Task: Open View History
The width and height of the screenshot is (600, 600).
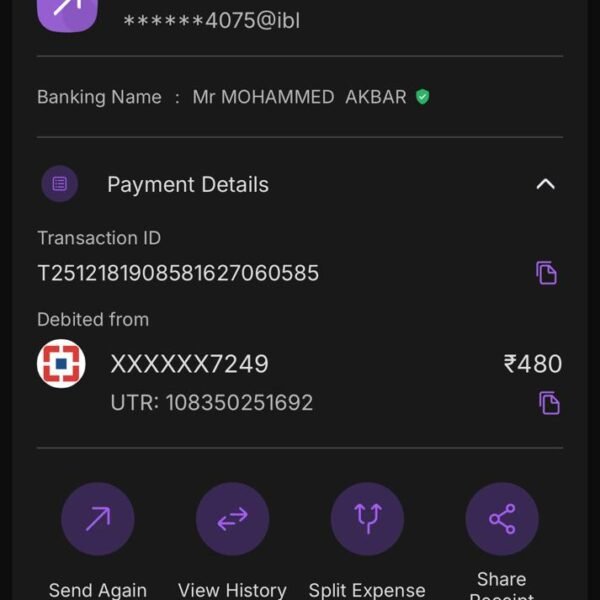Action: click(x=232, y=519)
